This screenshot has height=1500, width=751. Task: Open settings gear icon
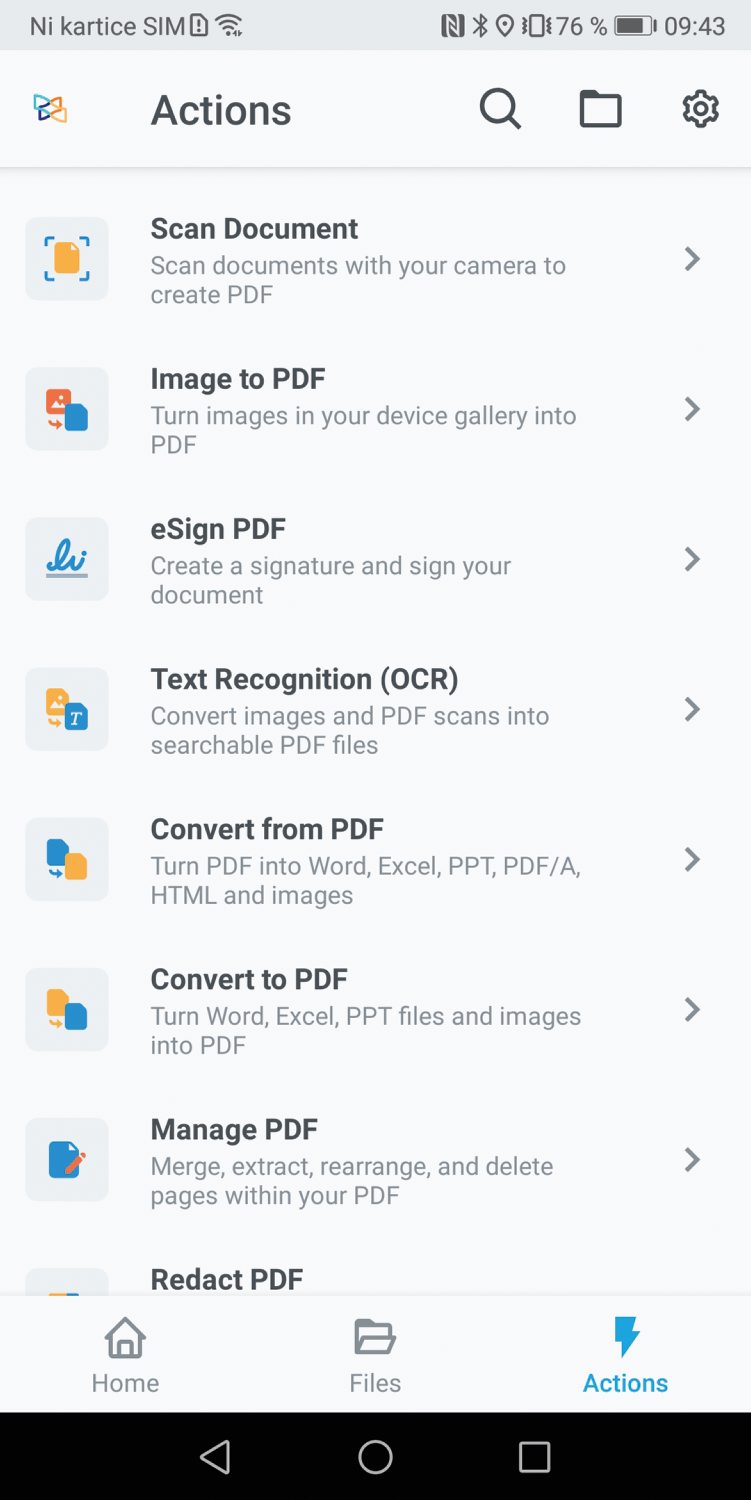700,109
